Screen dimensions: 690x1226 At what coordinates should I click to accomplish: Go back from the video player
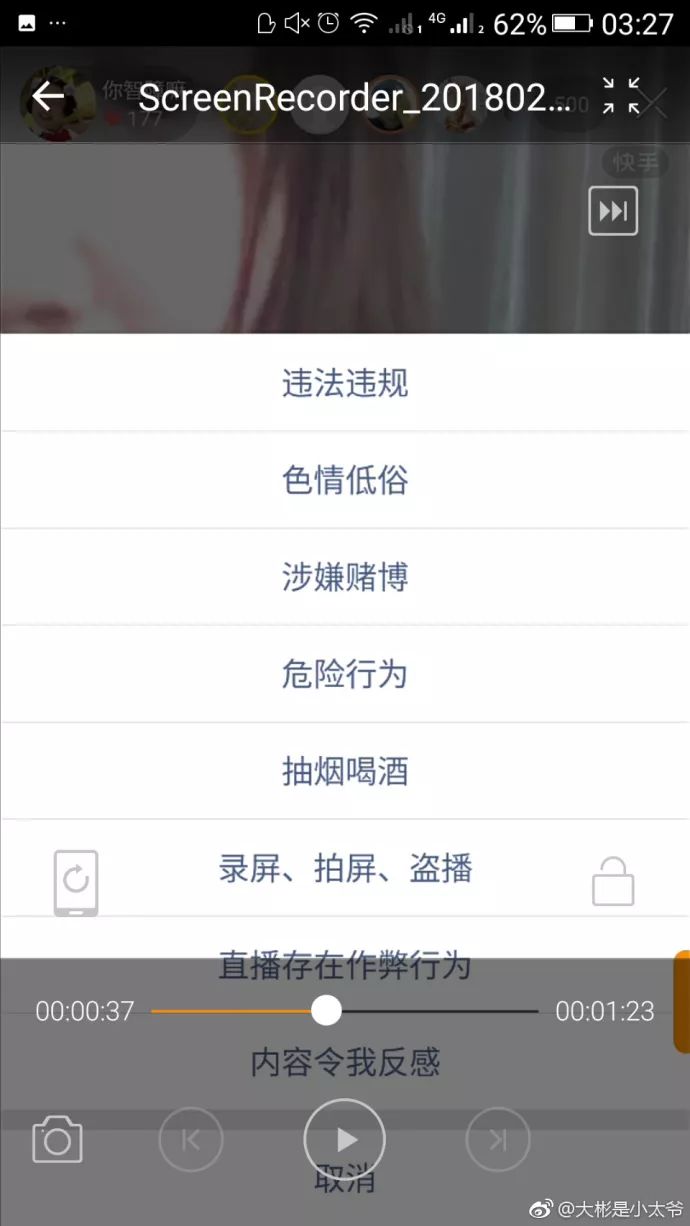pos(47,97)
